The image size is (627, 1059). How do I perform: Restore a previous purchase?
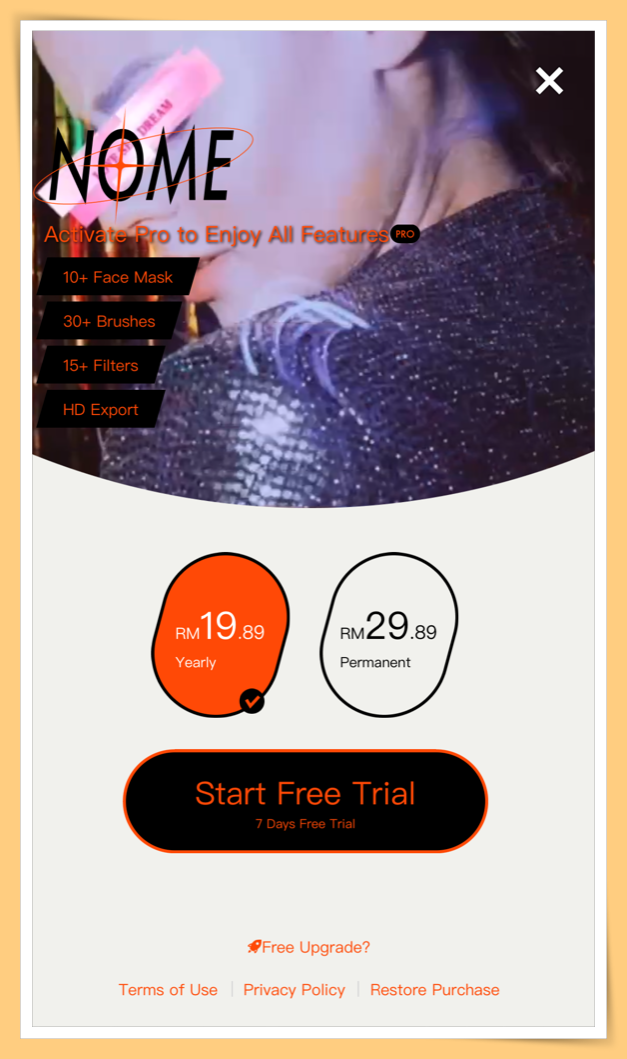click(x=434, y=989)
